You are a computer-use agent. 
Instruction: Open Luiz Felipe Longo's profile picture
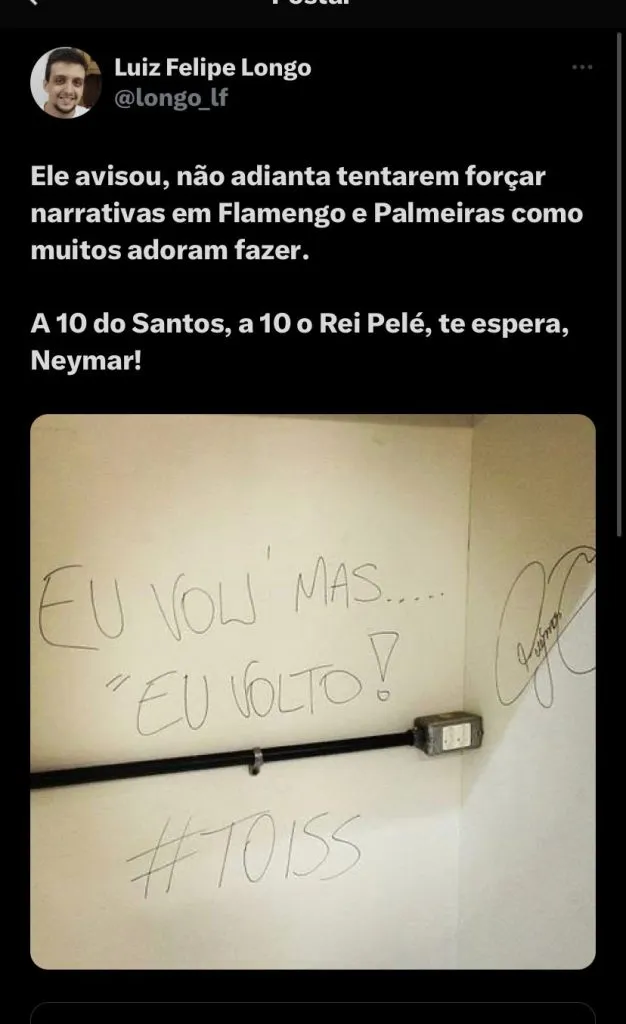point(65,83)
